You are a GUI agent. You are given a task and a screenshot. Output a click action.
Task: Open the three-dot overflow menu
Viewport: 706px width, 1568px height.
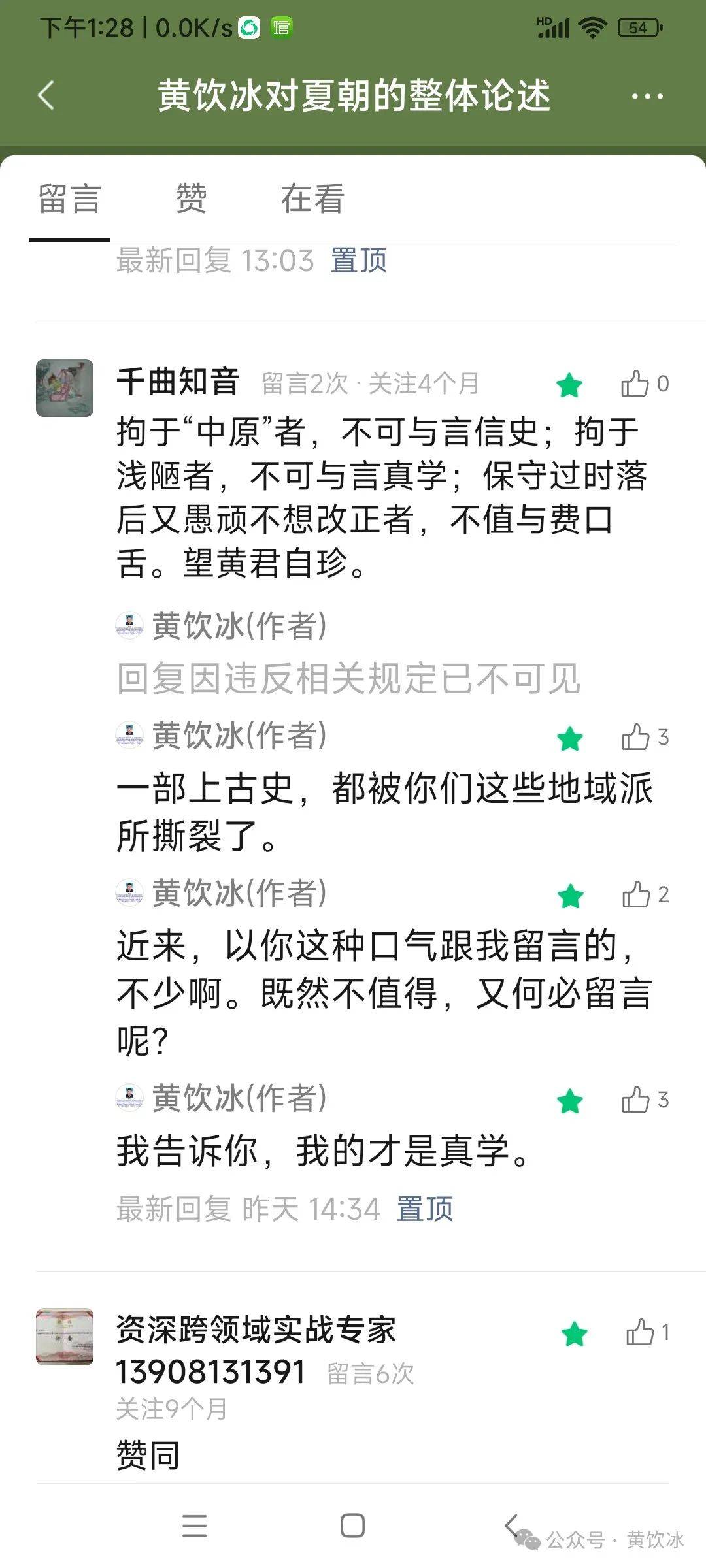click(x=647, y=97)
